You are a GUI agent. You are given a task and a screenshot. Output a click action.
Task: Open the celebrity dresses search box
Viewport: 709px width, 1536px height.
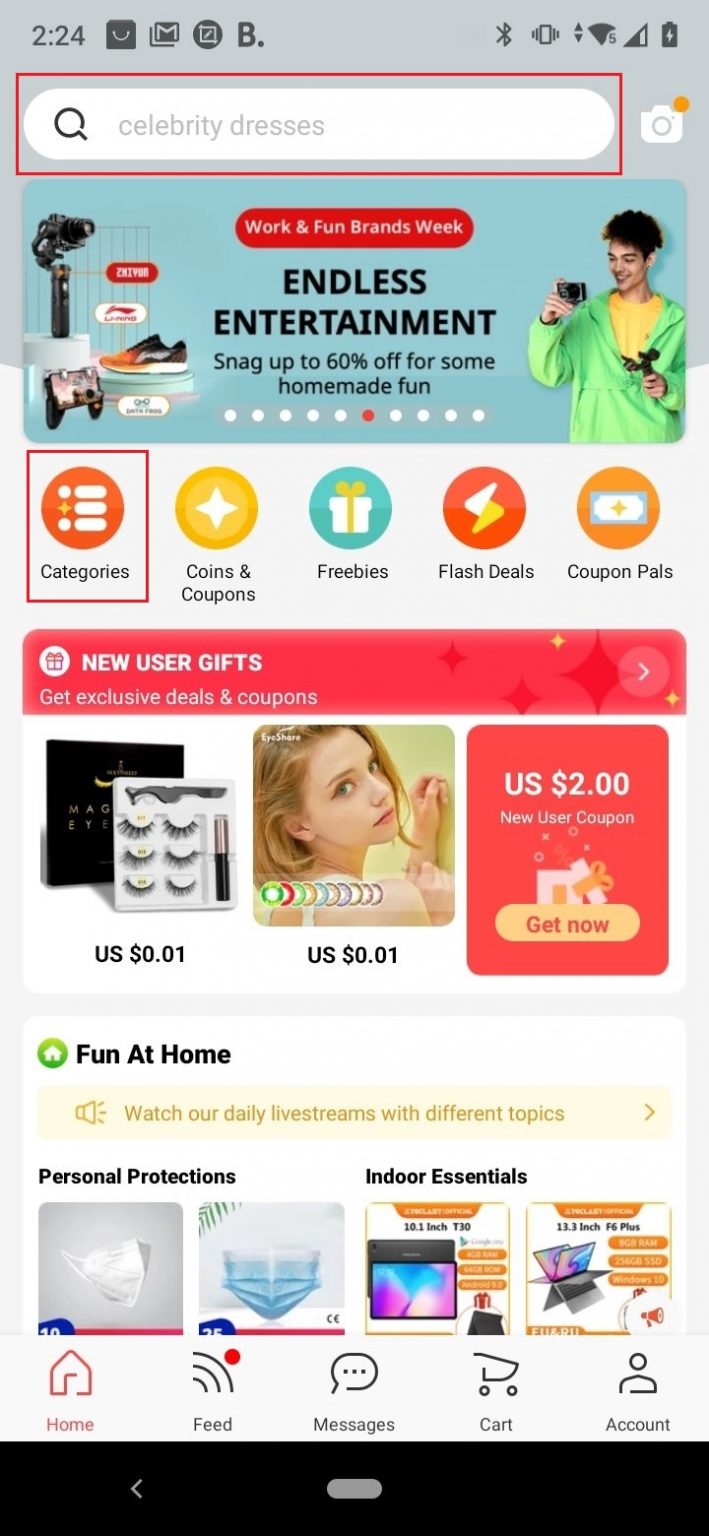(318, 125)
